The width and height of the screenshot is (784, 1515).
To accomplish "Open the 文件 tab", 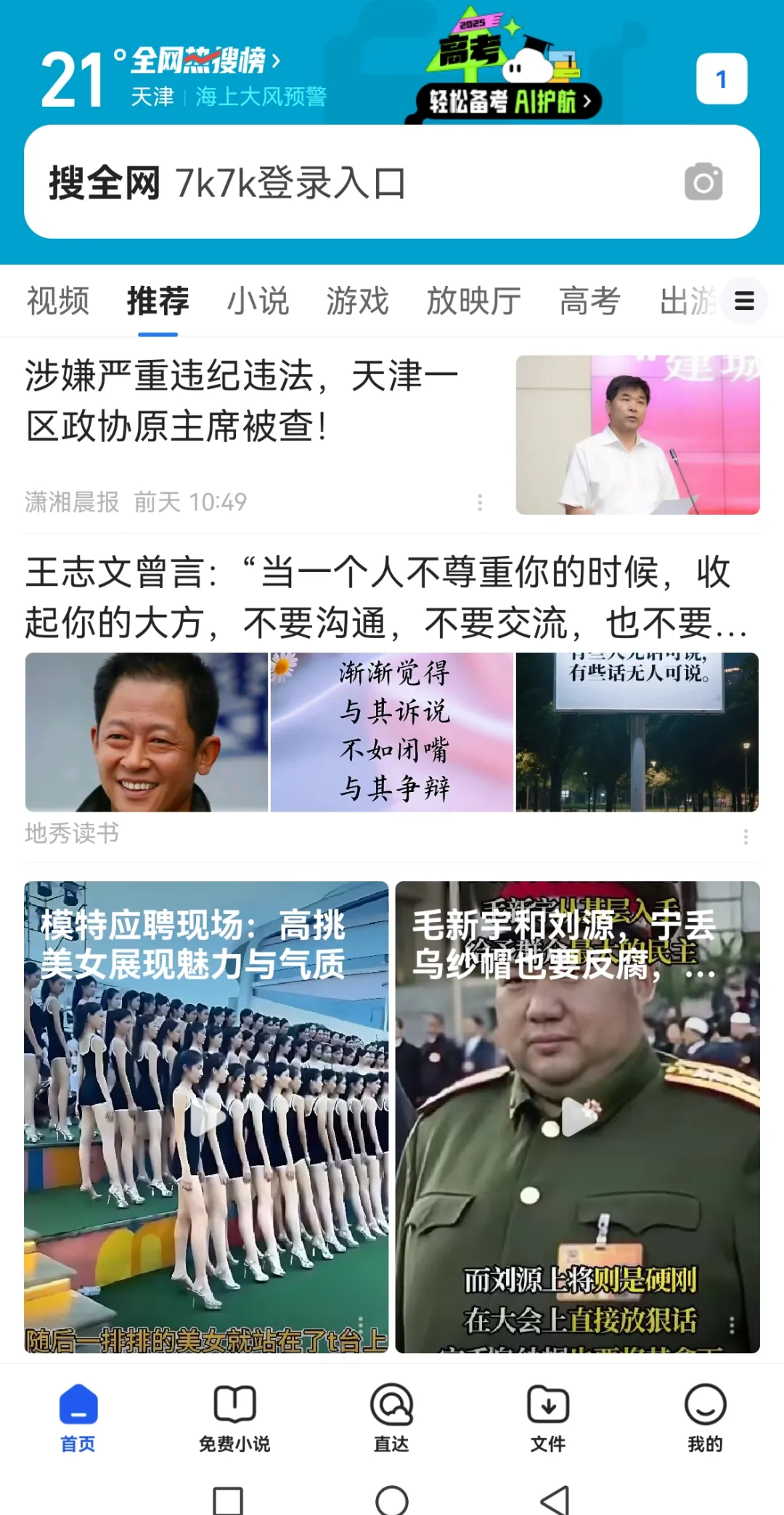I will [x=548, y=1417].
